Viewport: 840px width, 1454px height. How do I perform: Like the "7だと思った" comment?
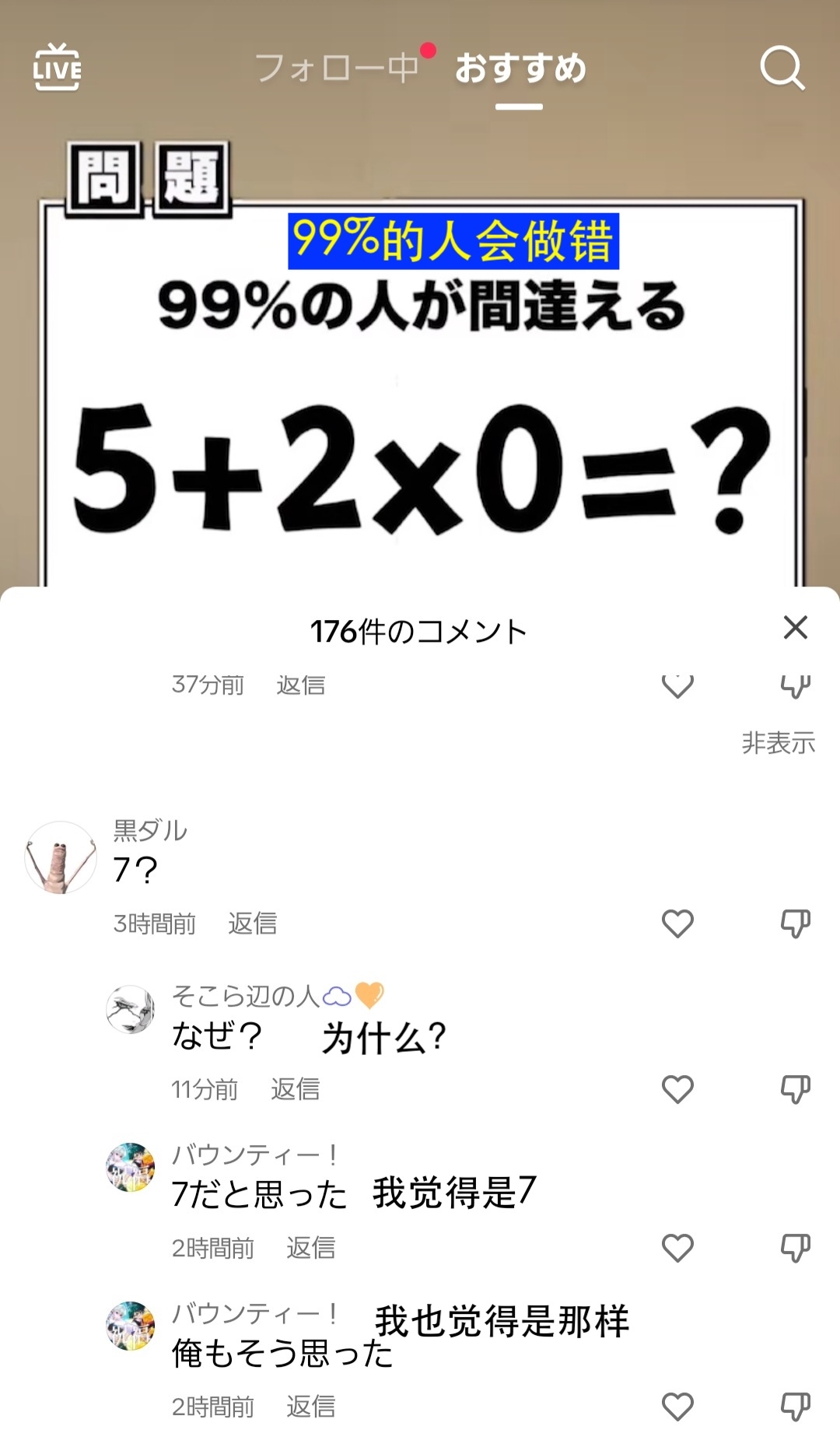[x=677, y=1248]
